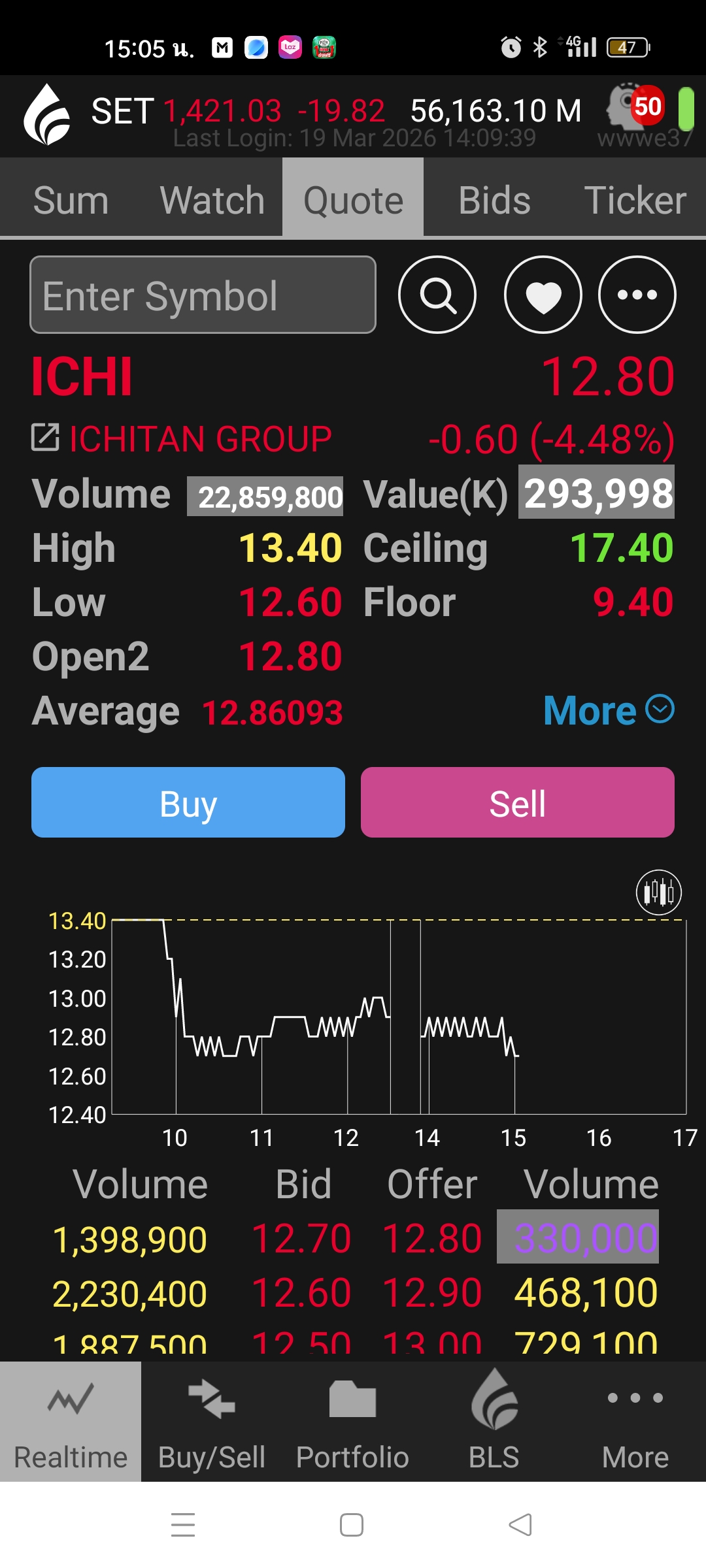Open More in the bottom navigation
This screenshot has height=1568, width=706.
[x=635, y=1422]
